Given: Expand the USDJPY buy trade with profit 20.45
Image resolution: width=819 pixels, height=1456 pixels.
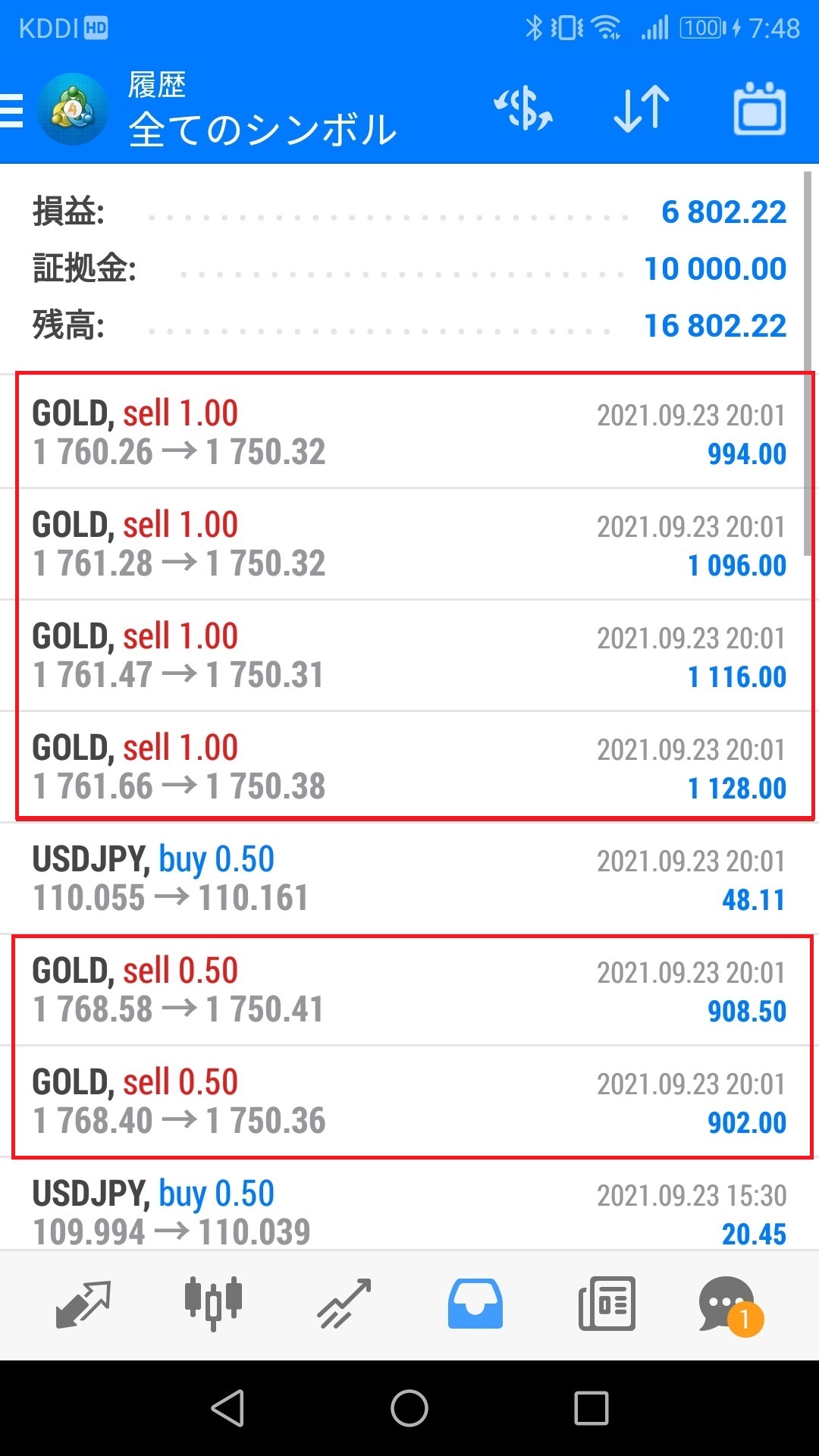Looking at the screenshot, I should tap(409, 1212).
